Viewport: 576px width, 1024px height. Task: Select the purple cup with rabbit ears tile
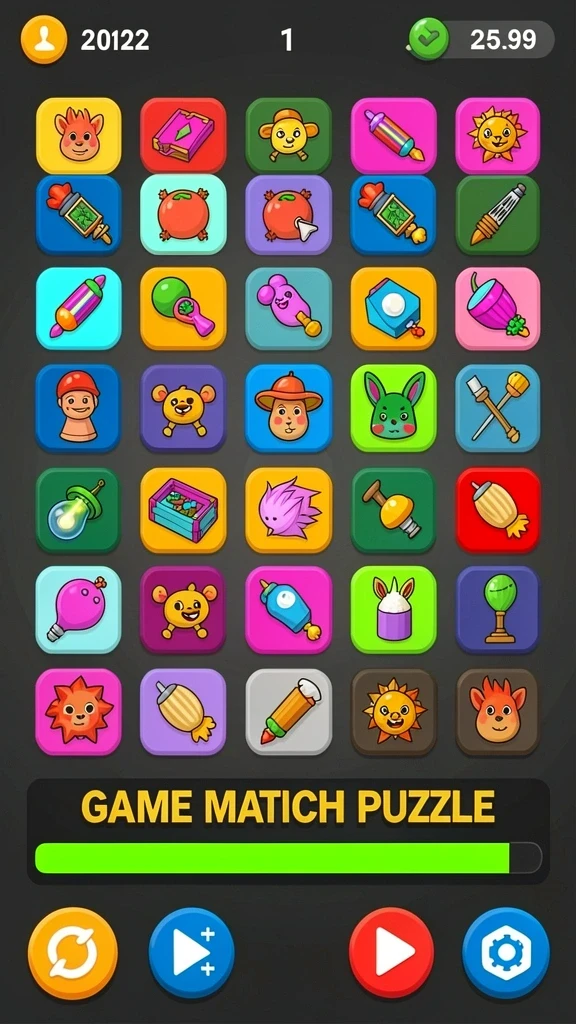[393, 610]
